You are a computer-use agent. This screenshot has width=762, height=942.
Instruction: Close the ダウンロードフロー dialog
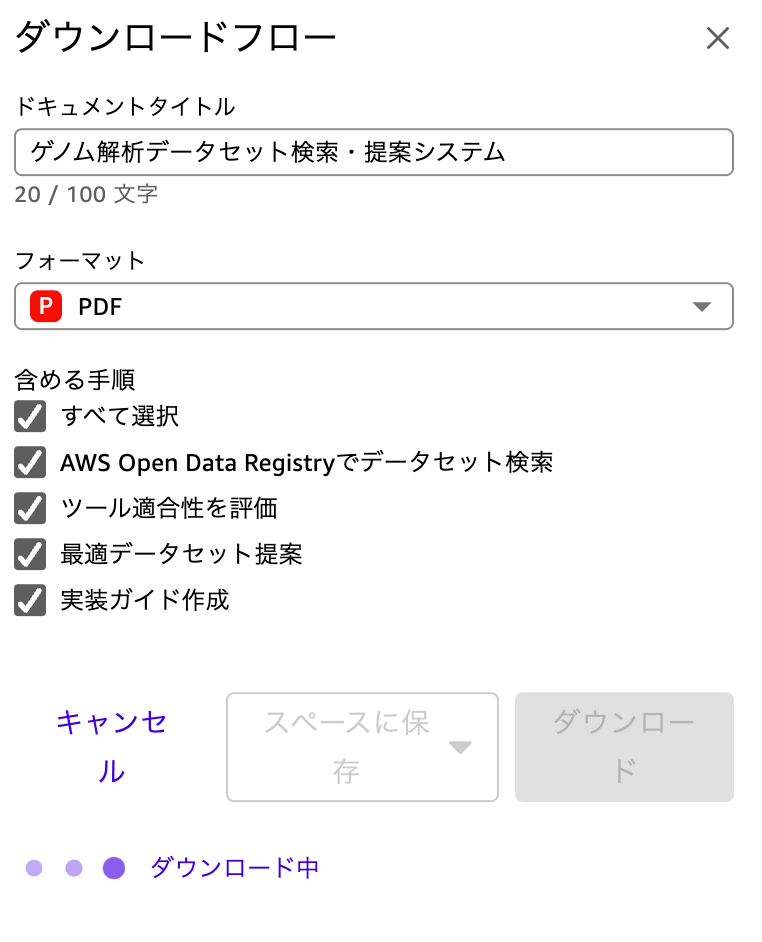point(717,39)
